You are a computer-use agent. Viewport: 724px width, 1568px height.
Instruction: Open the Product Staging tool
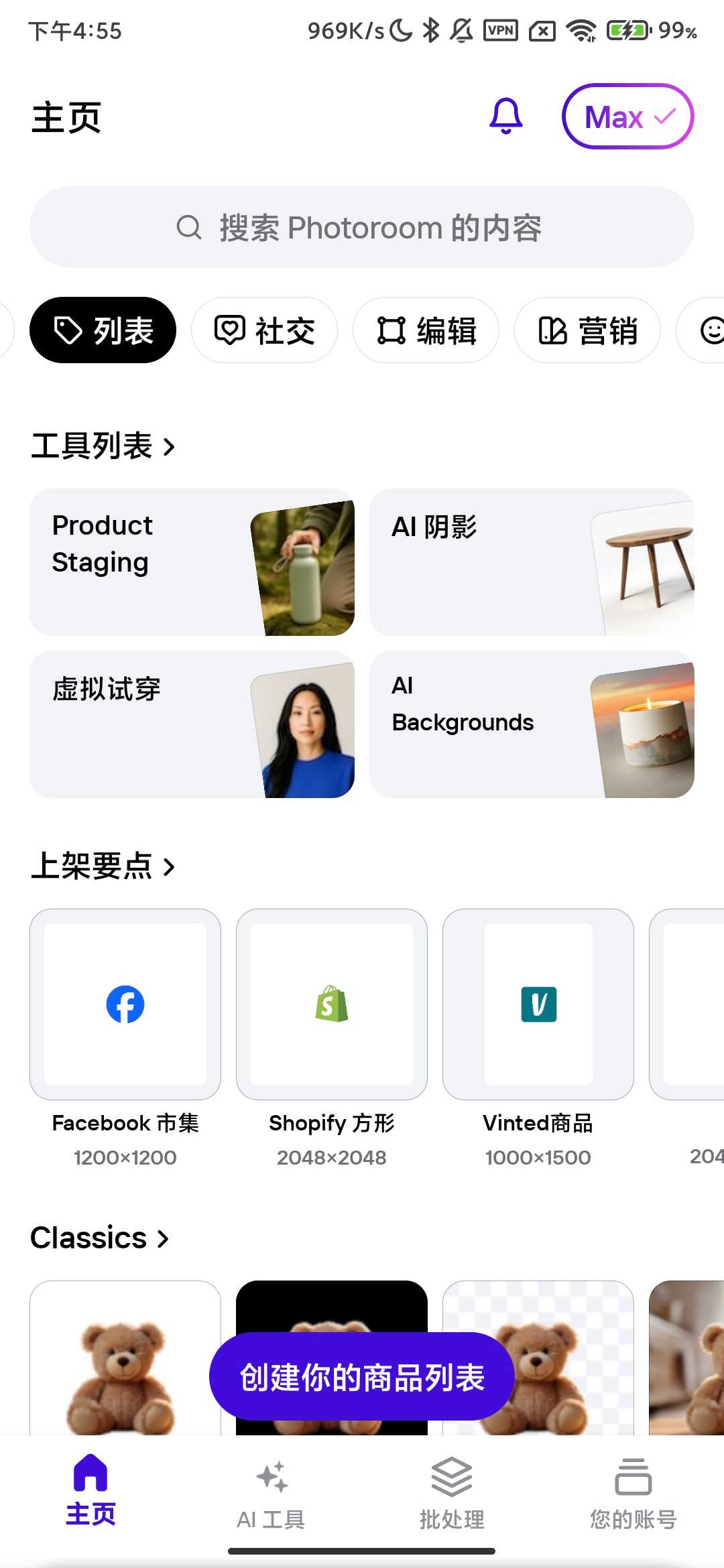tap(192, 562)
